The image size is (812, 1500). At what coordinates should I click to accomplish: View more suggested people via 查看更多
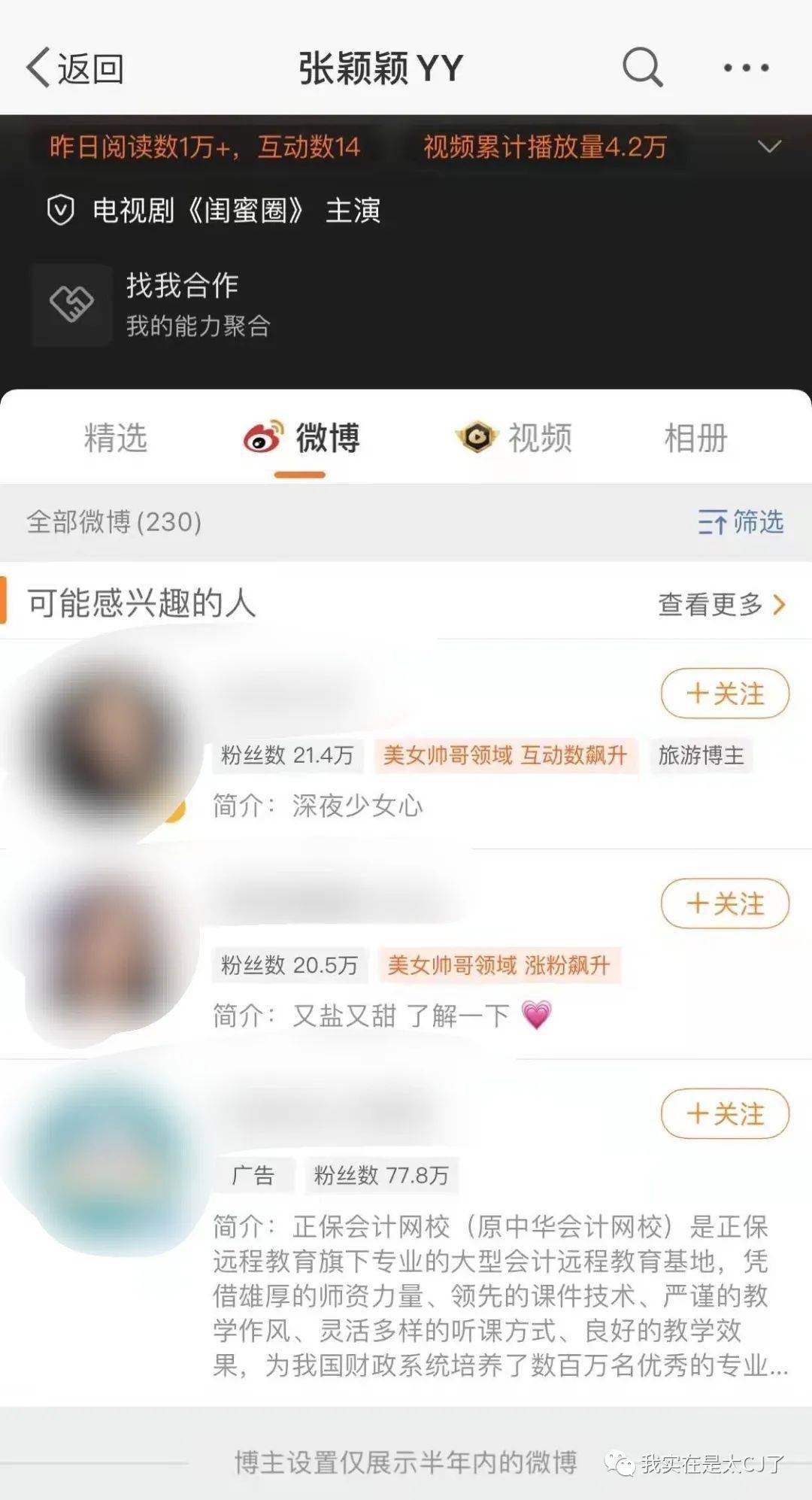[x=720, y=603]
